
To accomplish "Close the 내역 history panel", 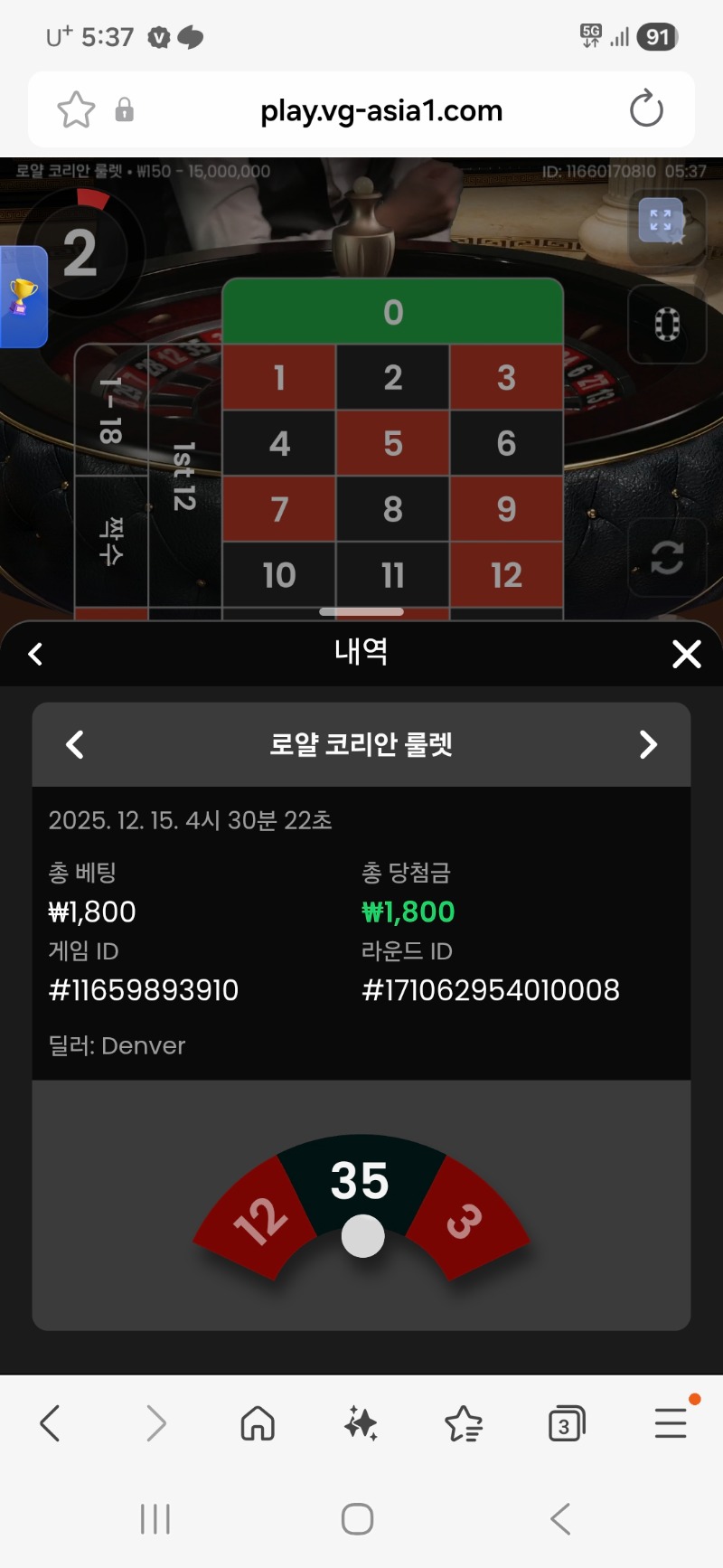I will click(x=687, y=654).
